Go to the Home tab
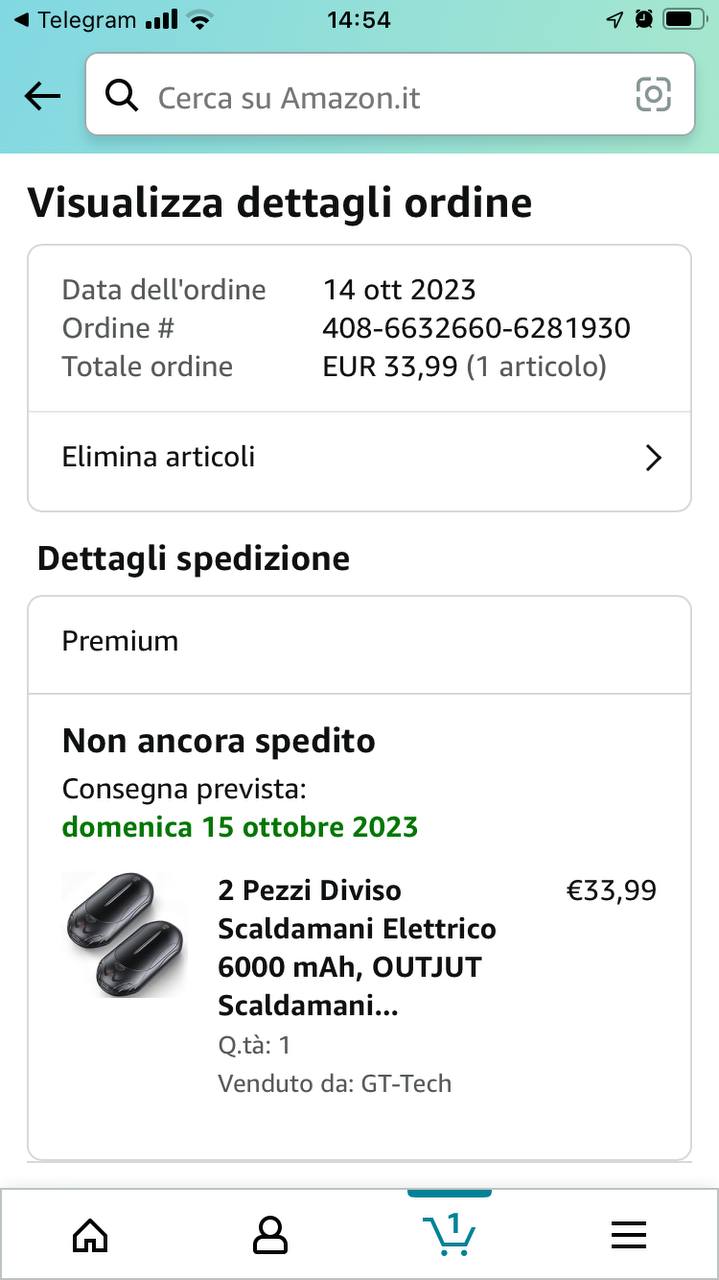Viewport: 719px width, 1280px height. 90,1236
